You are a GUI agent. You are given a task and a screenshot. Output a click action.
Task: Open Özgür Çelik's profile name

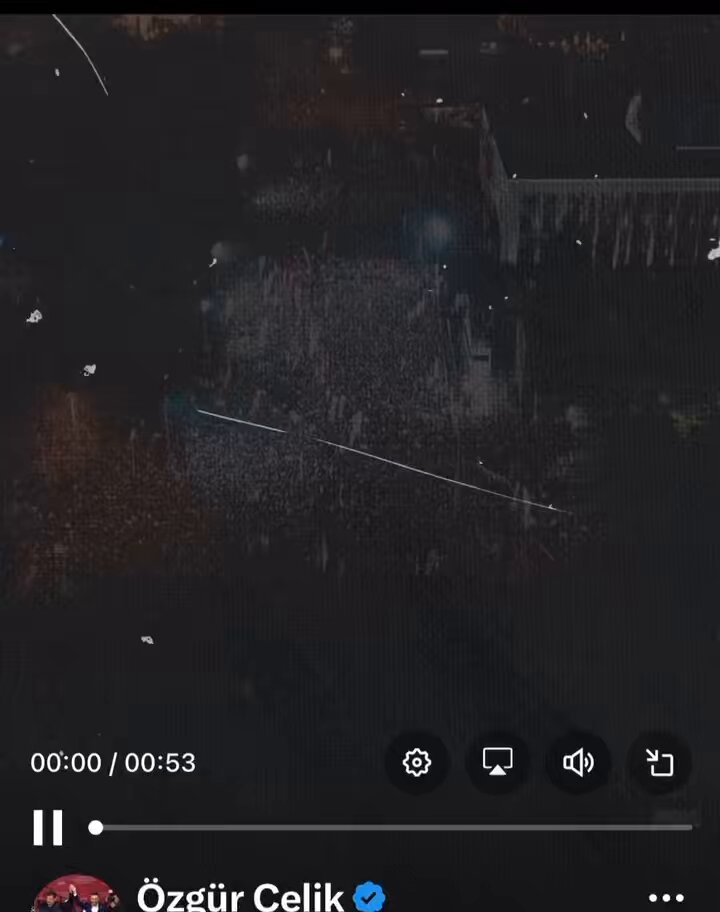pyautogui.click(x=240, y=897)
